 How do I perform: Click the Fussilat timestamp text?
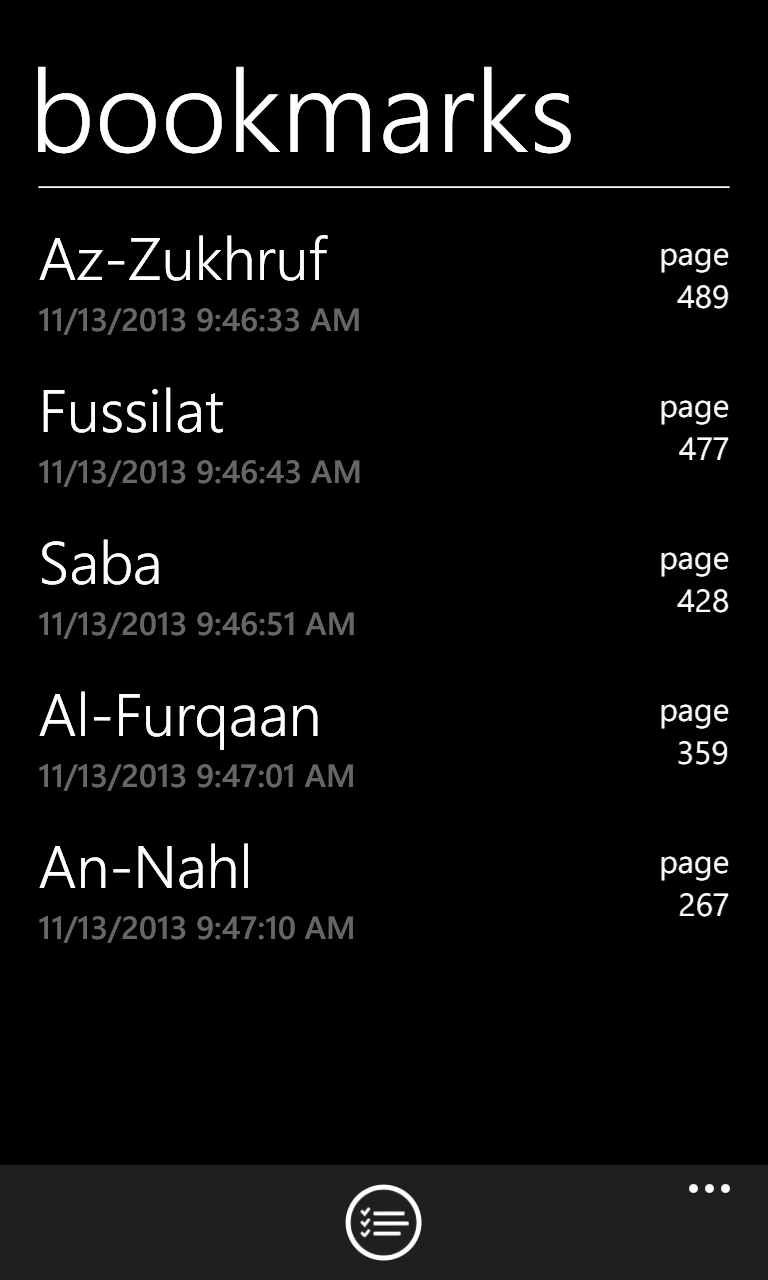pyautogui.click(x=197, y=471)
